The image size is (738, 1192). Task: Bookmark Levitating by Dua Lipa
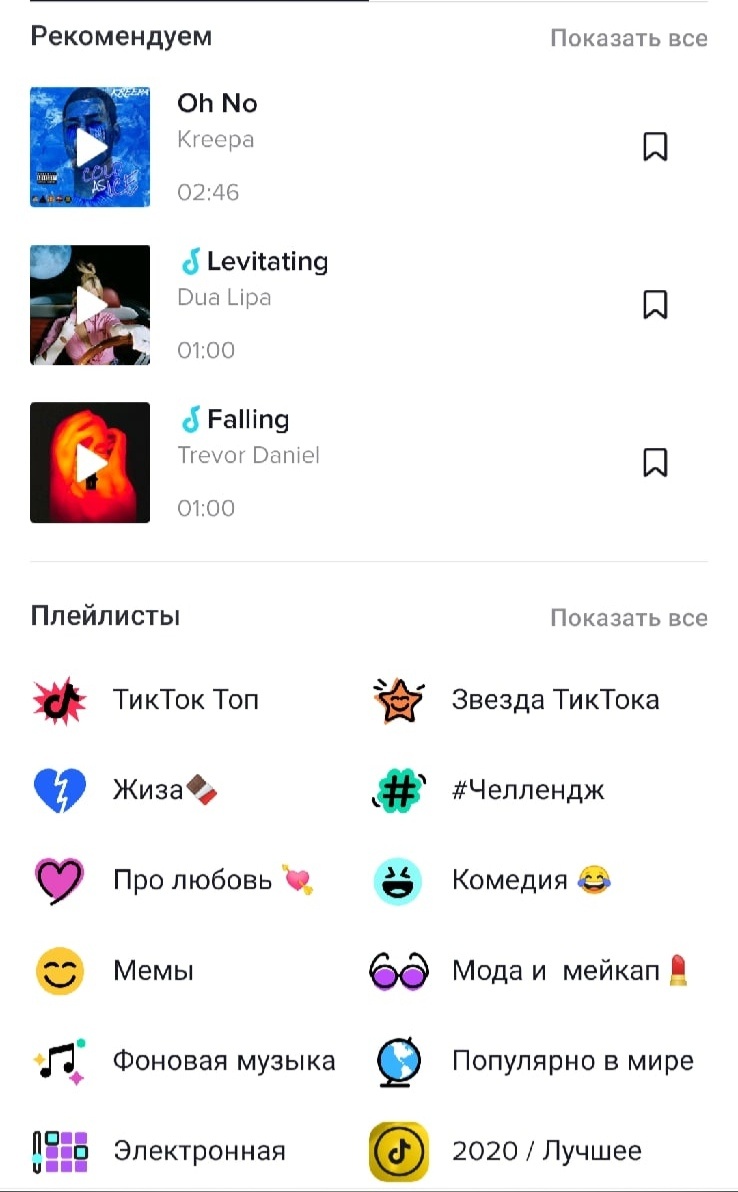pos(655,304)
